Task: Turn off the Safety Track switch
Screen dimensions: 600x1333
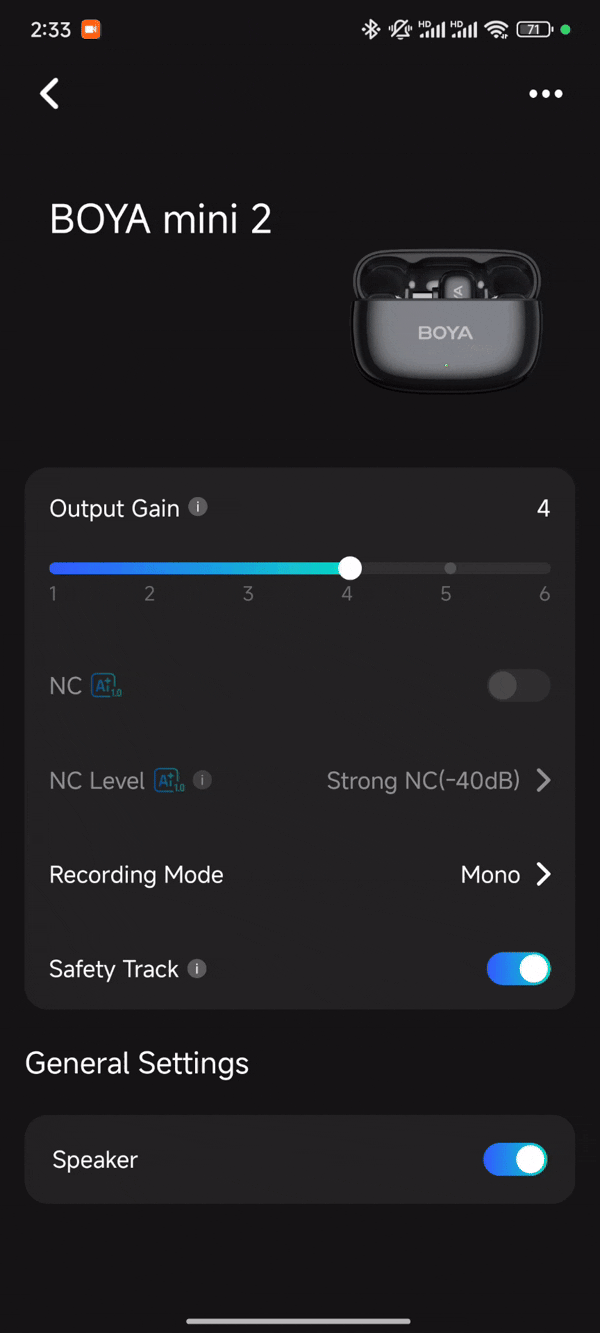Action: coord(518,969)
